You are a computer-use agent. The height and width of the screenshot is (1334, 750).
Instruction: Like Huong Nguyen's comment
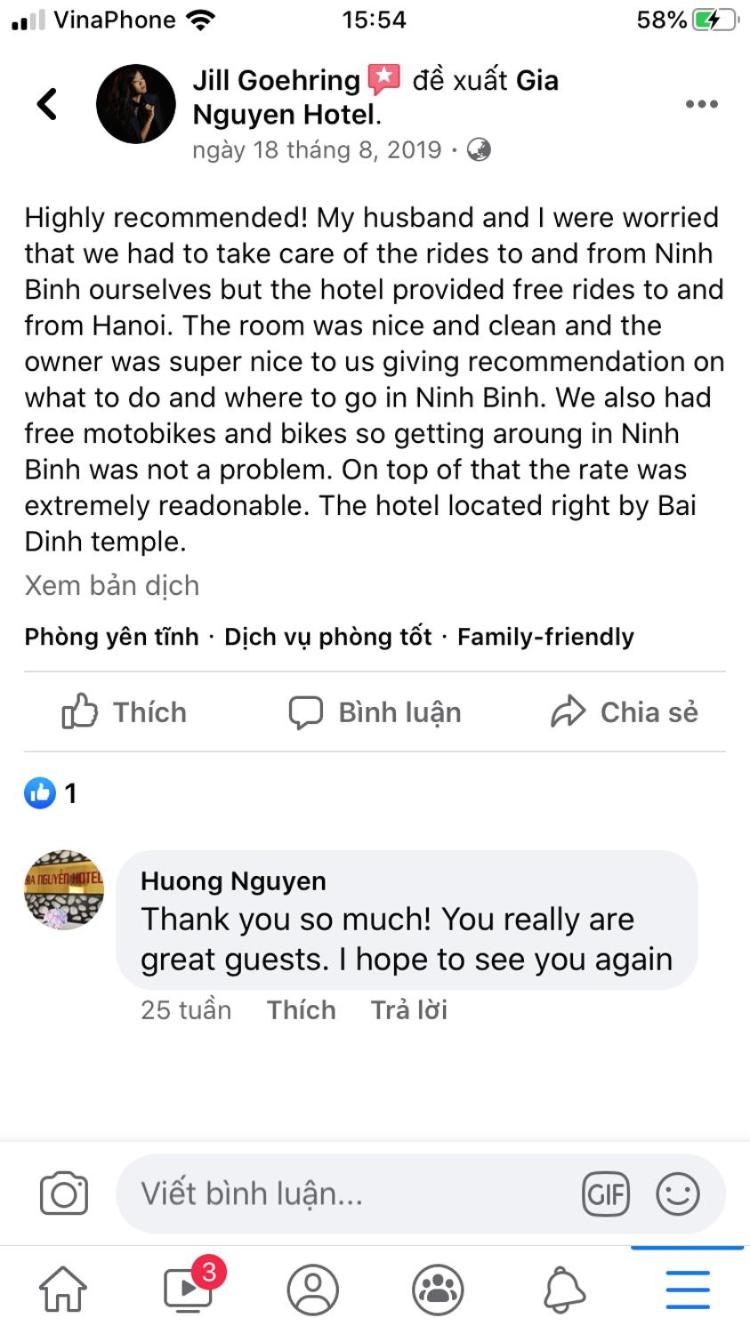click(301, 1010)
